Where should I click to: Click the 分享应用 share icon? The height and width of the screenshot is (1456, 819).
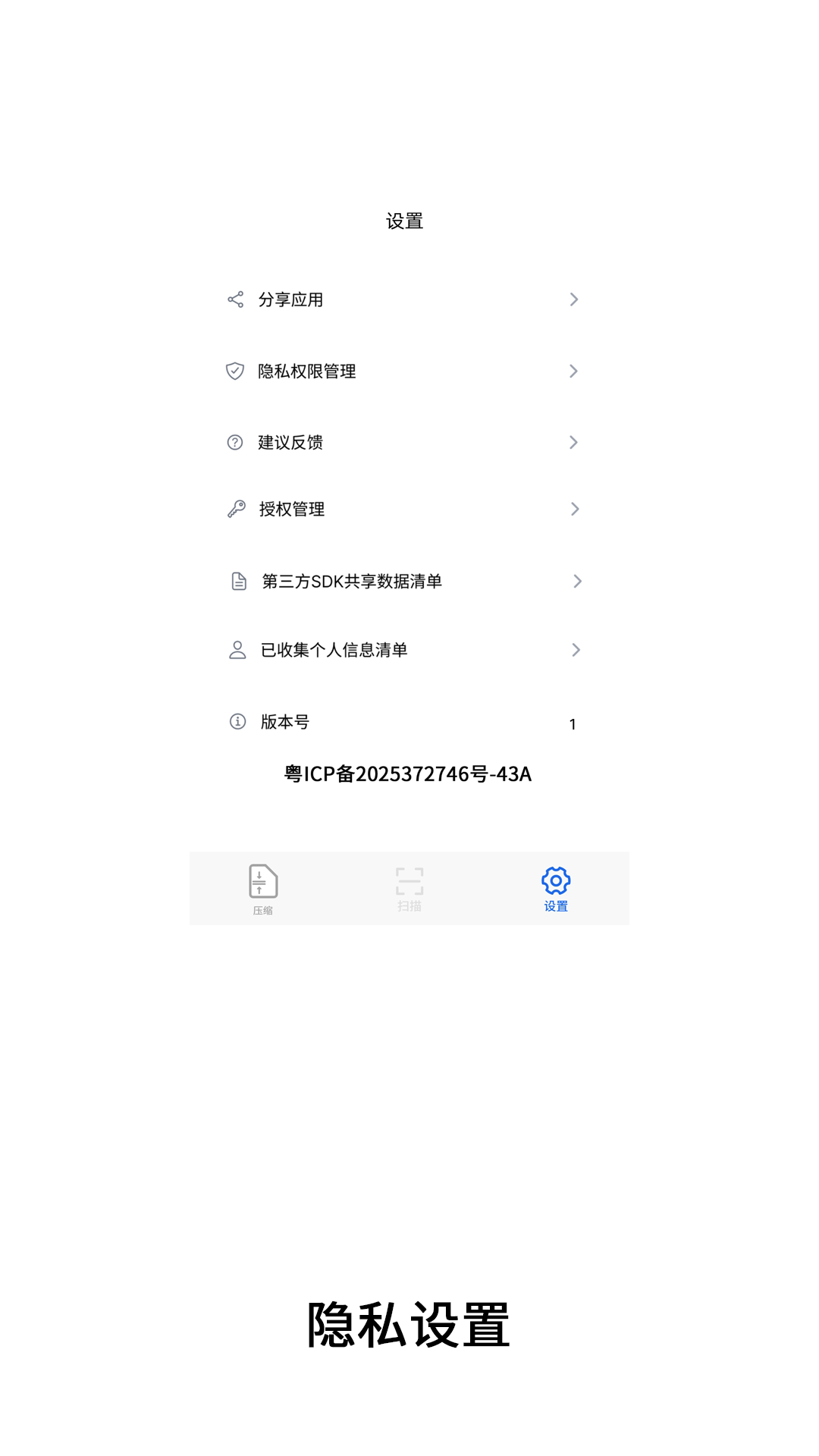tap(235, 299)
